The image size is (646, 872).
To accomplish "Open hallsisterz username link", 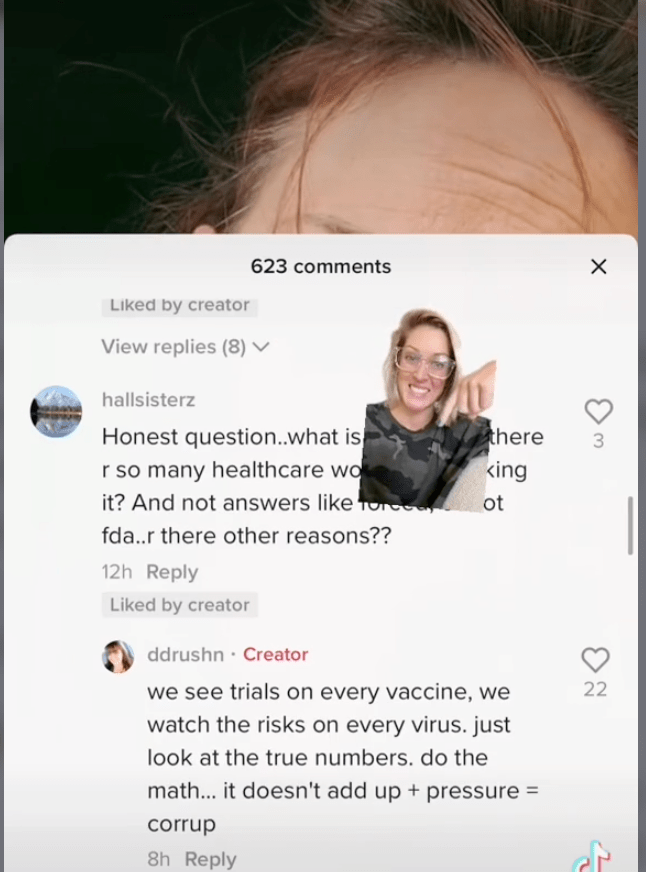I will [148, 400].
